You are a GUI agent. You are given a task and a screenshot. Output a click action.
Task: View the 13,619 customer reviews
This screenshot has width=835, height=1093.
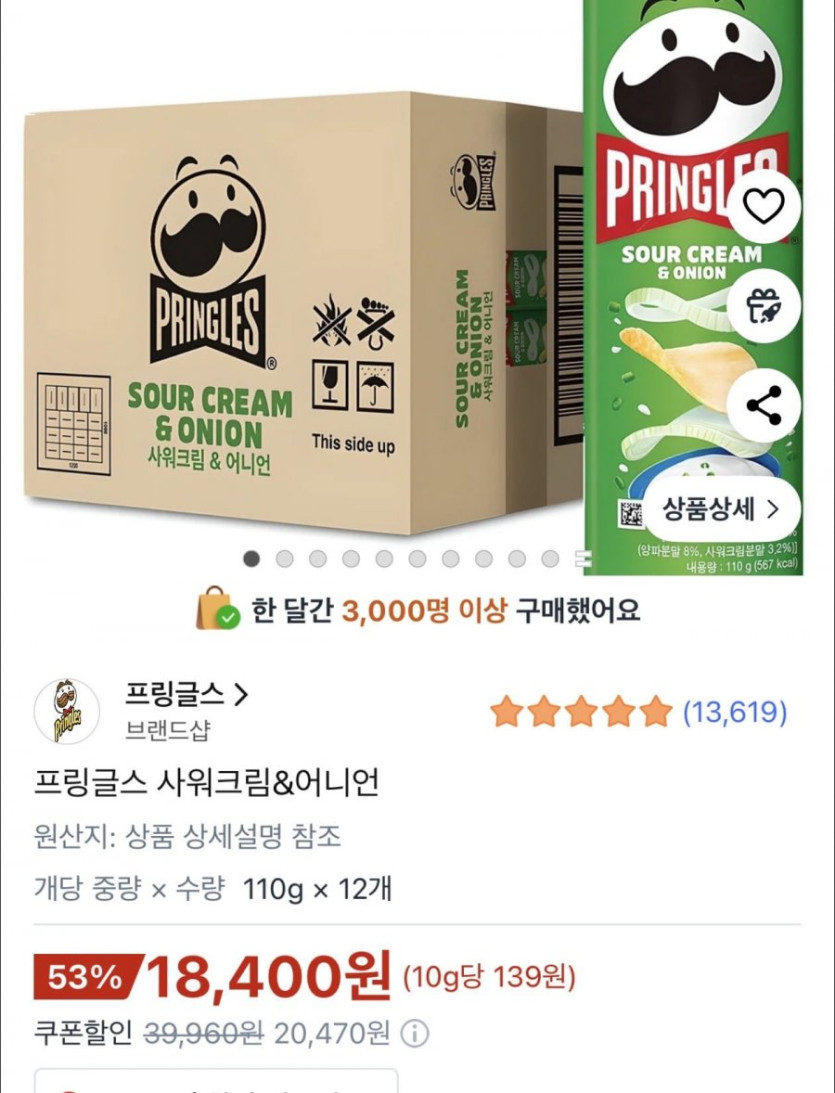(x=734, y=712)
